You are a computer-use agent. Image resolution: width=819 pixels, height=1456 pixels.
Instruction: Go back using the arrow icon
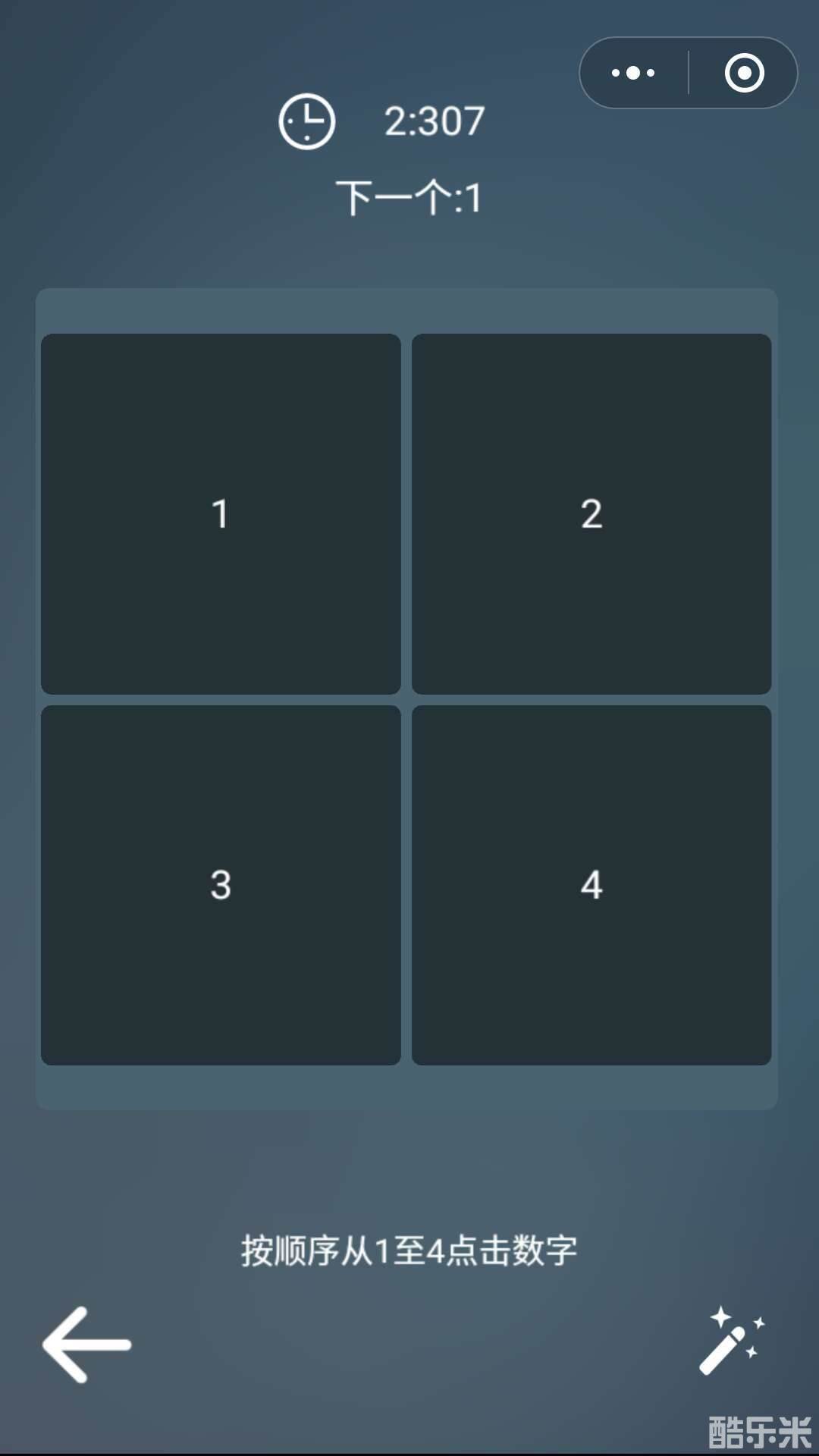[x=86, y=1345]
